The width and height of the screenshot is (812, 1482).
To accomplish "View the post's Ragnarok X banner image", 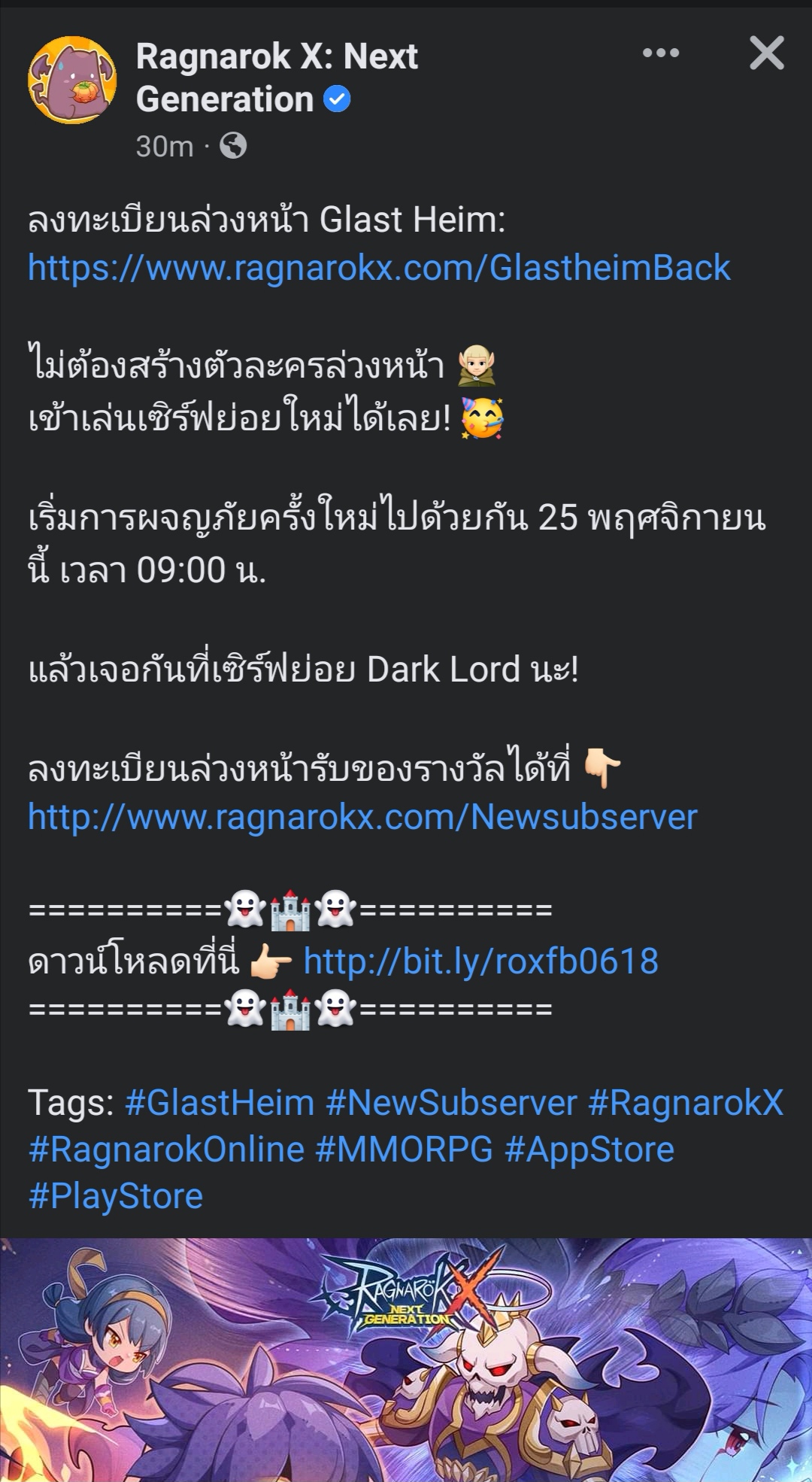I will [406, 1362].
